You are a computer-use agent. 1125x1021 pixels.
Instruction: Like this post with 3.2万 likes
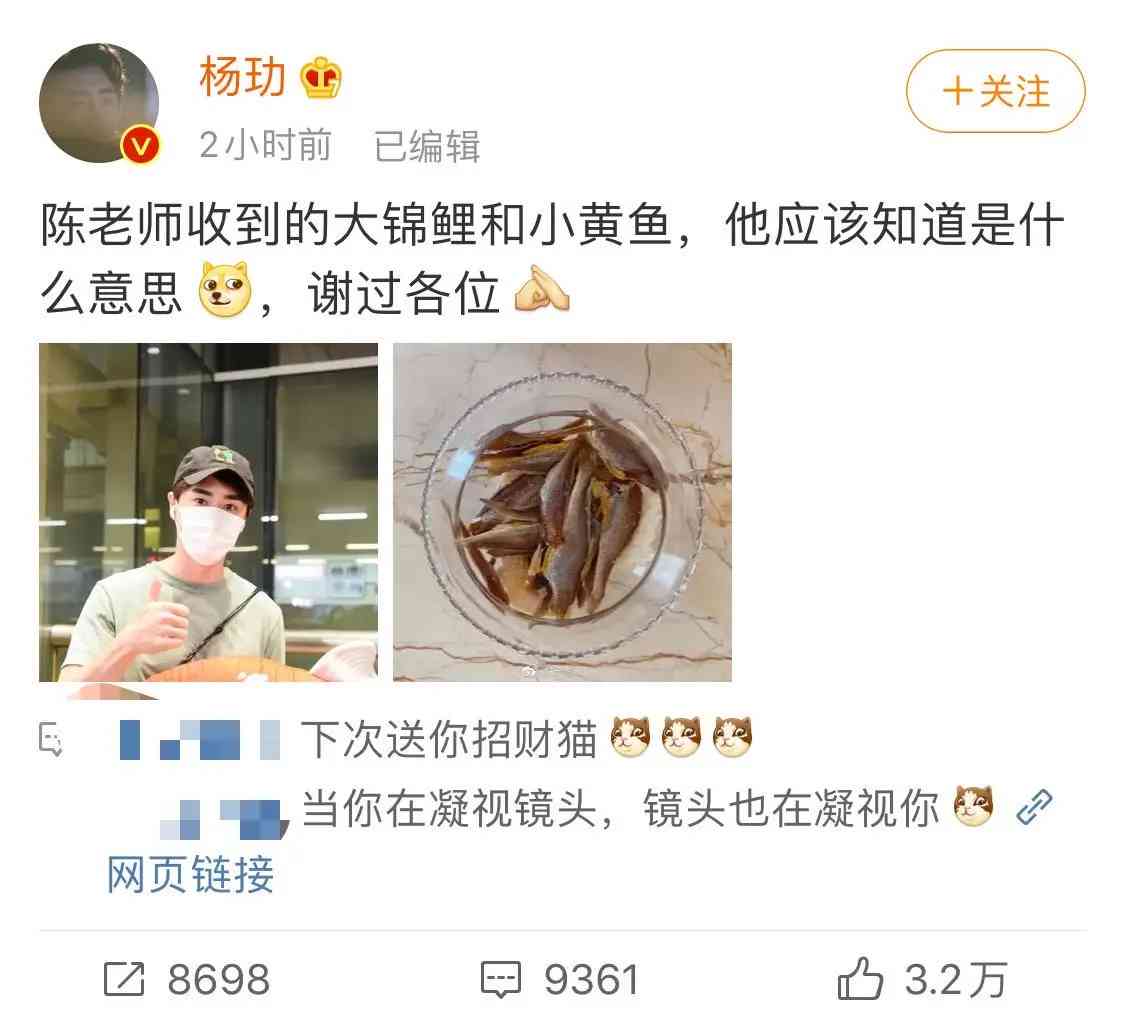(922, 979)
